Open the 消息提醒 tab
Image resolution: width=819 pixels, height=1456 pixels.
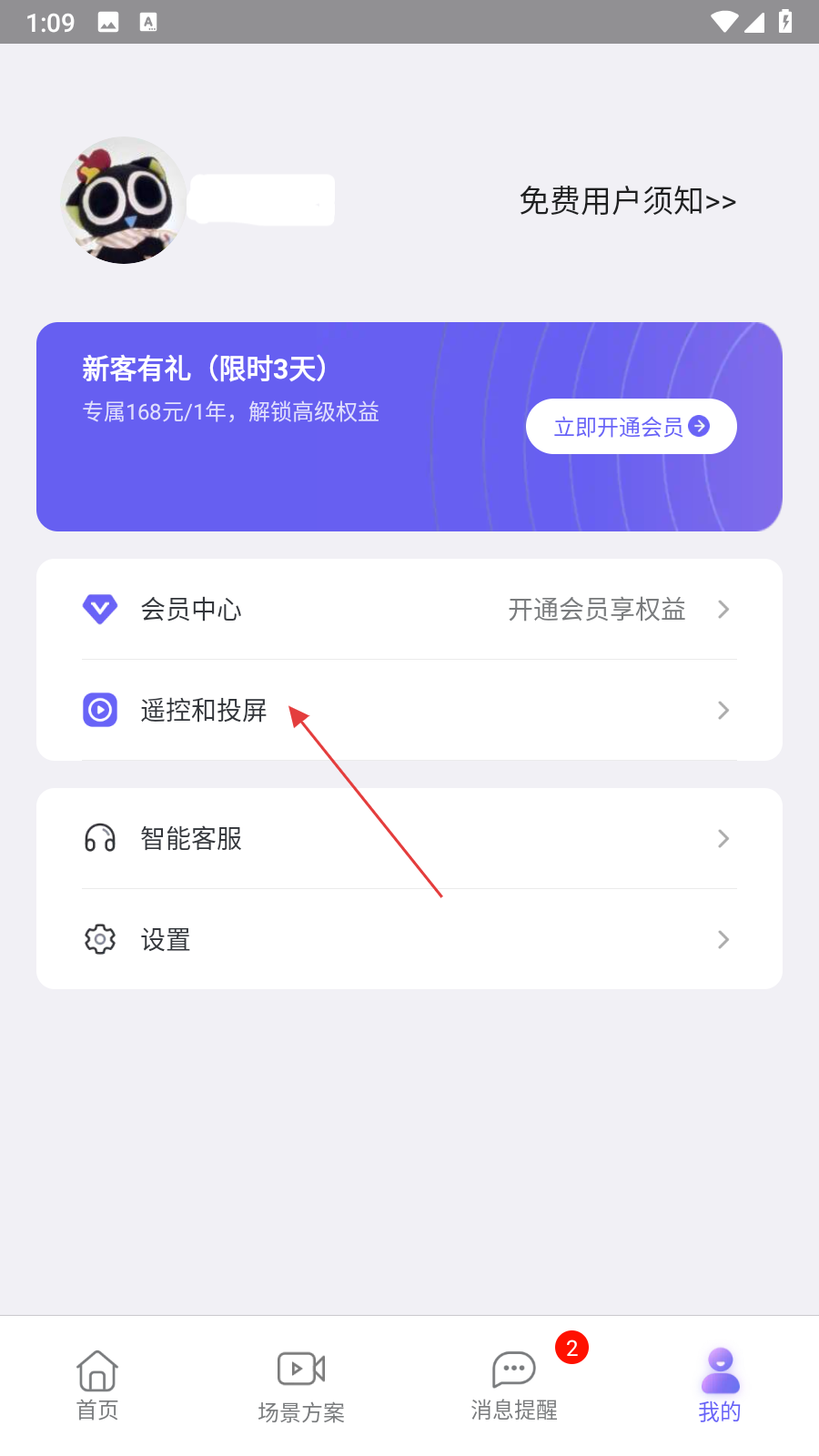[x=514, y=1385]
